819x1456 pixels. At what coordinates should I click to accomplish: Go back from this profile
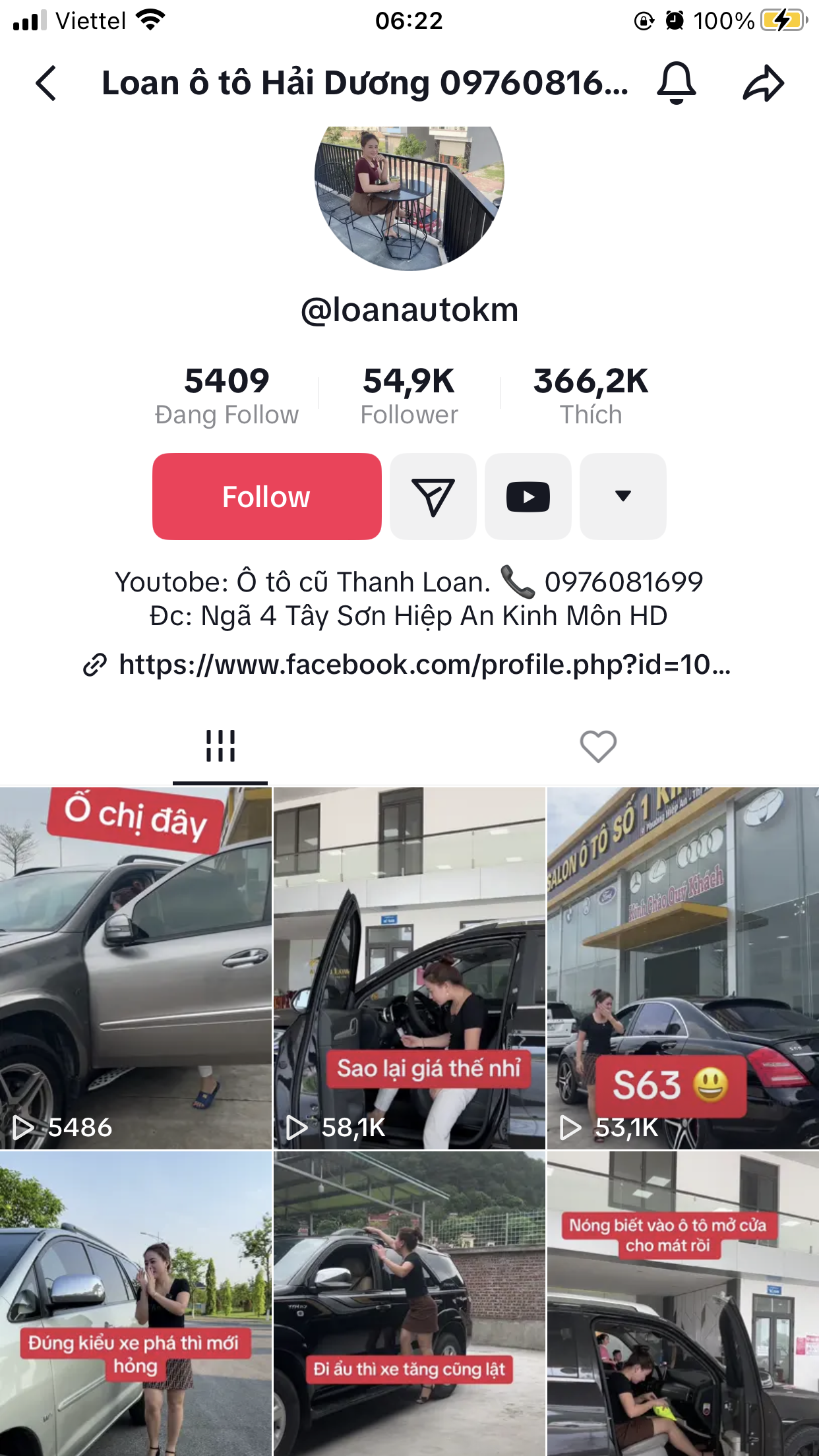pyautogui.click(x=46, y=84)
